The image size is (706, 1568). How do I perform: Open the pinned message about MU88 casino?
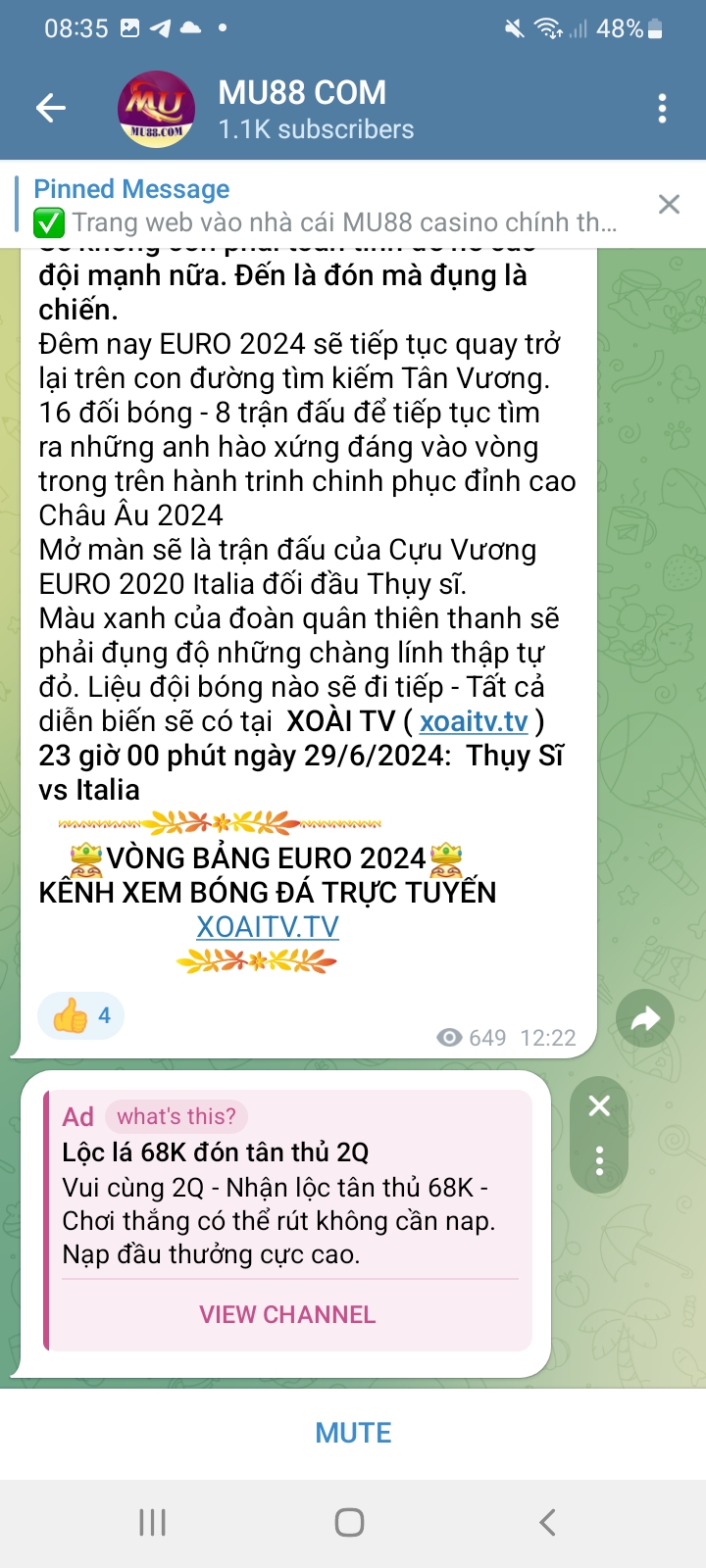click(x=324, y=206)
